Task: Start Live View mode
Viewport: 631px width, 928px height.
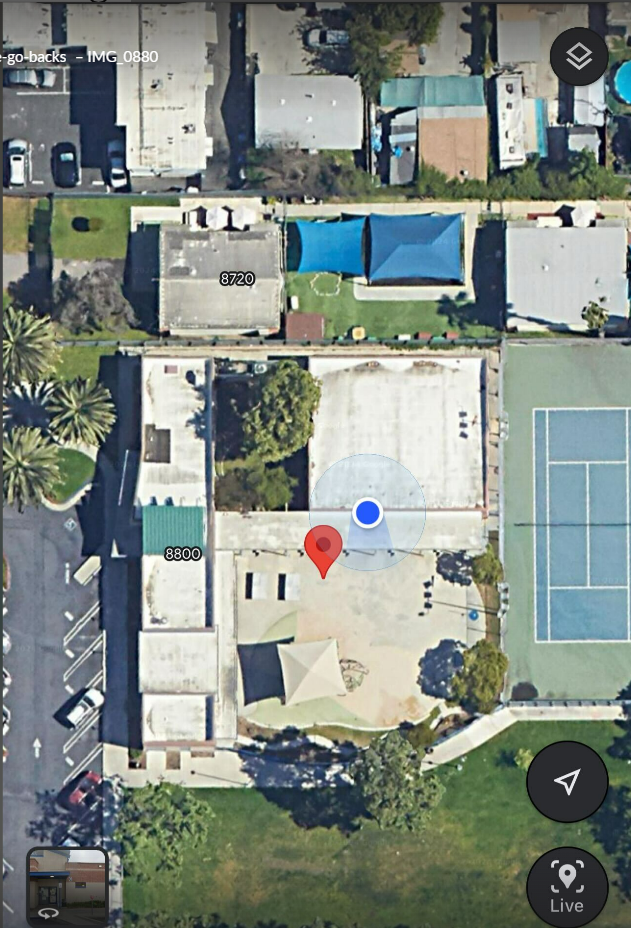Action: tap(567, 886)
